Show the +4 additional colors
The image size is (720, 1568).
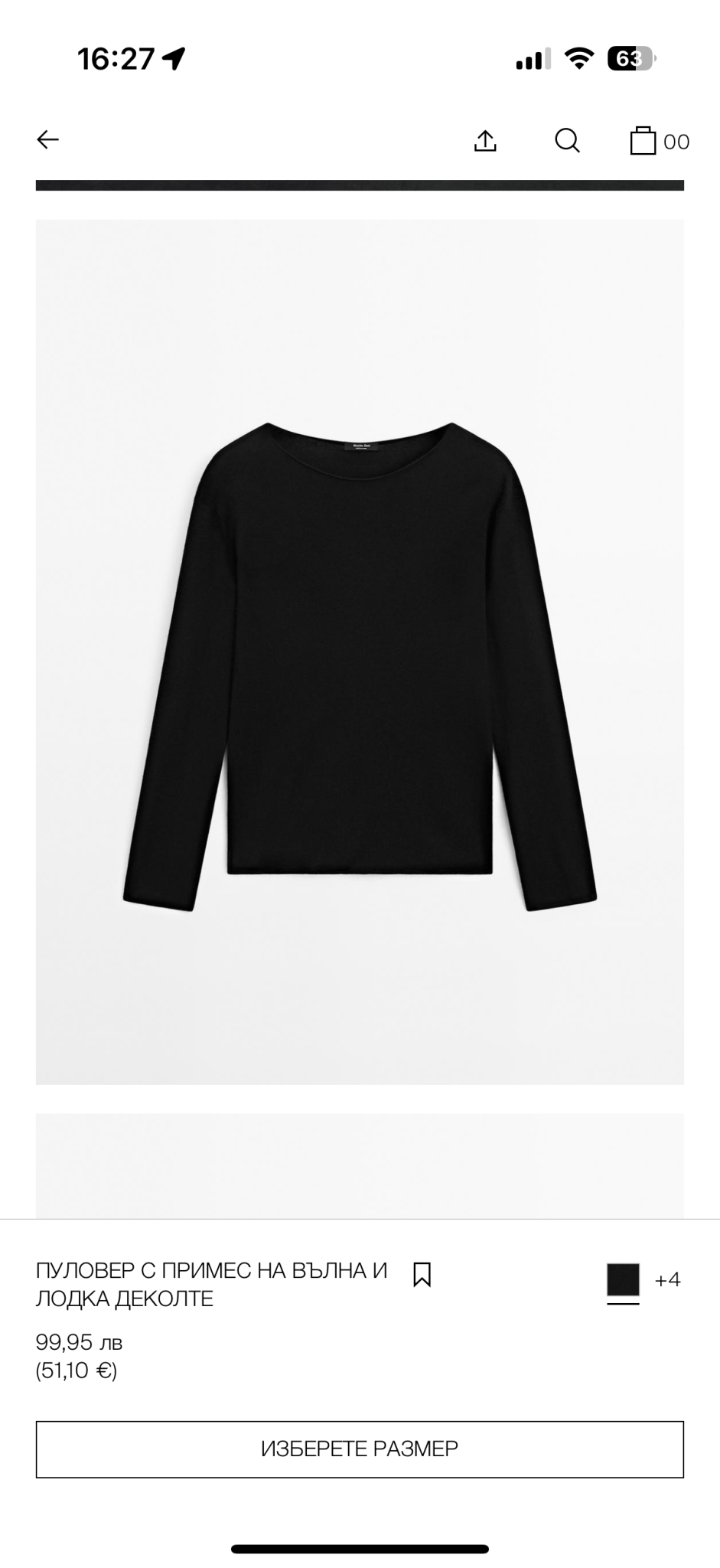coord(667,1280)
